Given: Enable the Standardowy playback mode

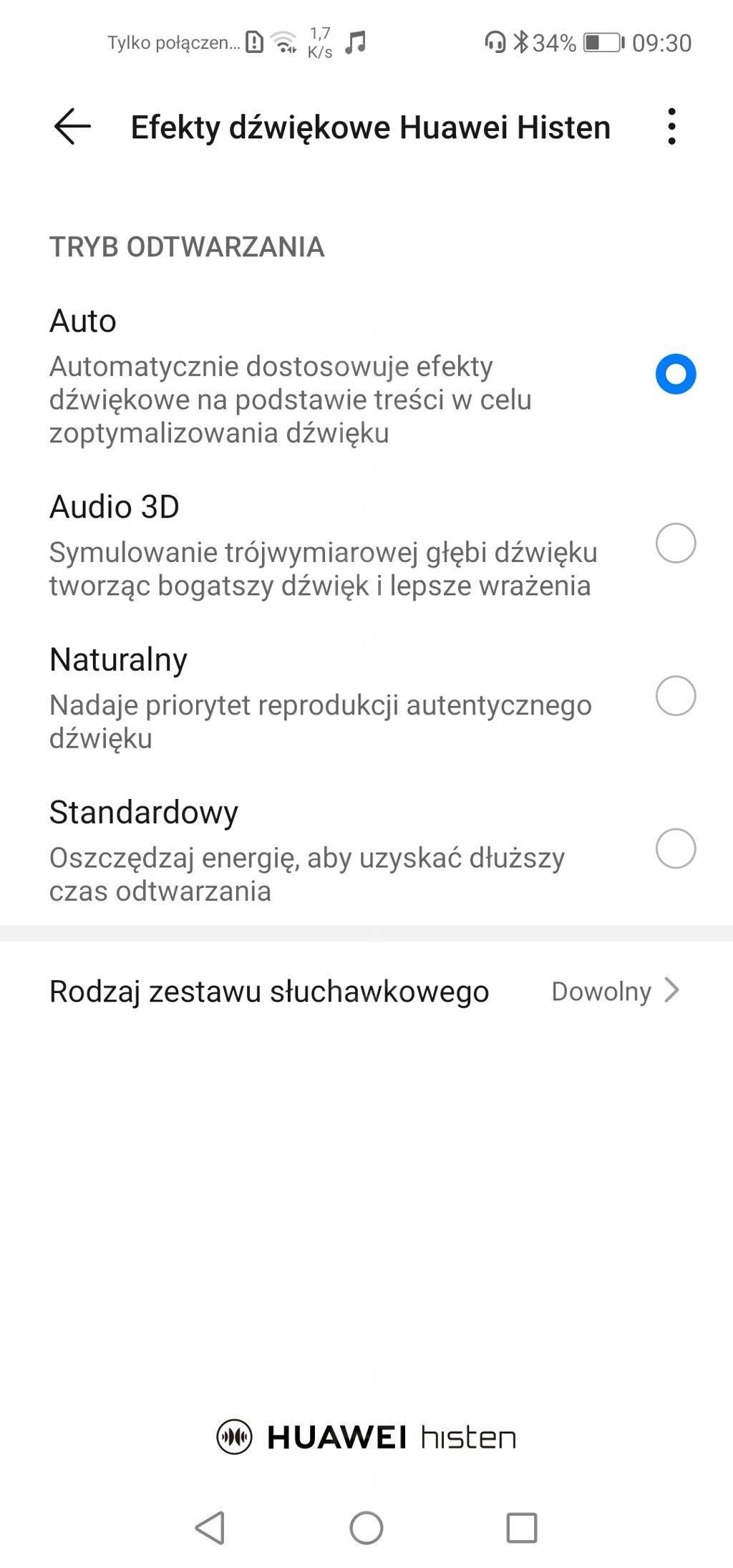Looking at the screenshot, I should point(675,848).
